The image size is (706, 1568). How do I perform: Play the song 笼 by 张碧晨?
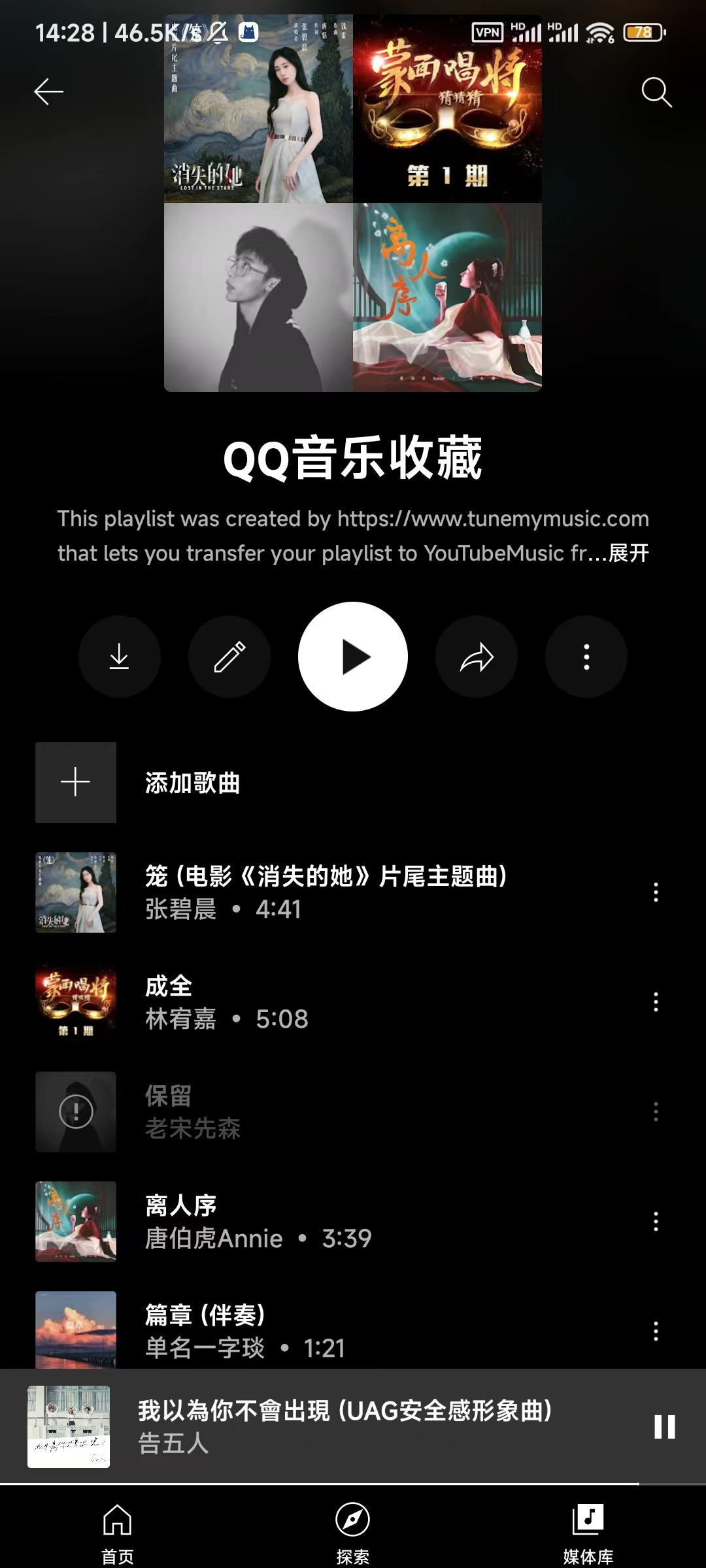pyautogui.click(x=326, y=892)
